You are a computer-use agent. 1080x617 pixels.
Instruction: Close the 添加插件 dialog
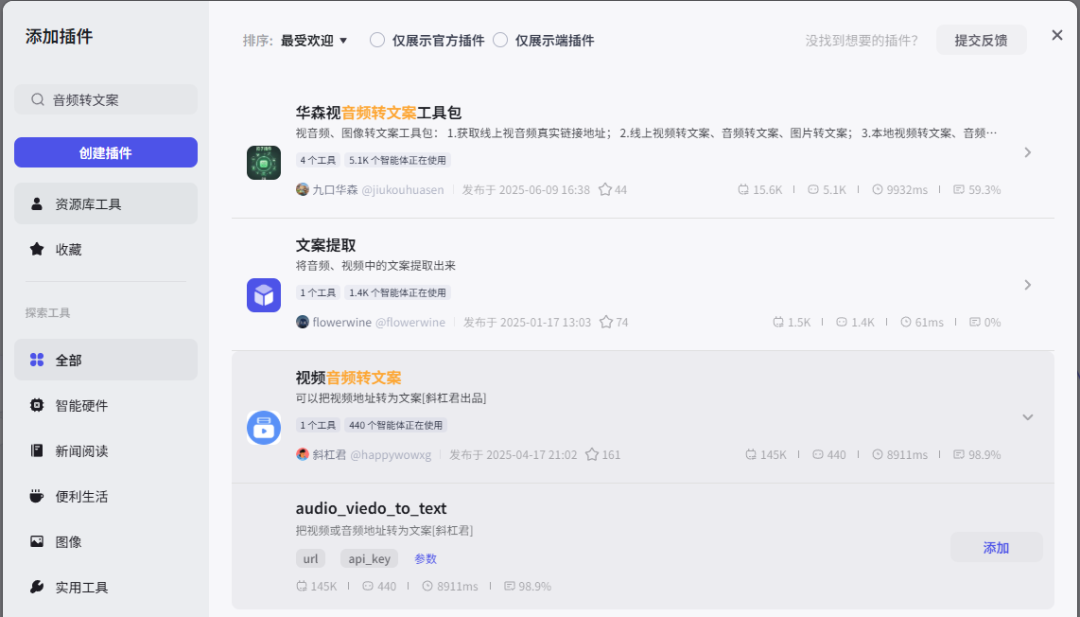pos(1057,36)
